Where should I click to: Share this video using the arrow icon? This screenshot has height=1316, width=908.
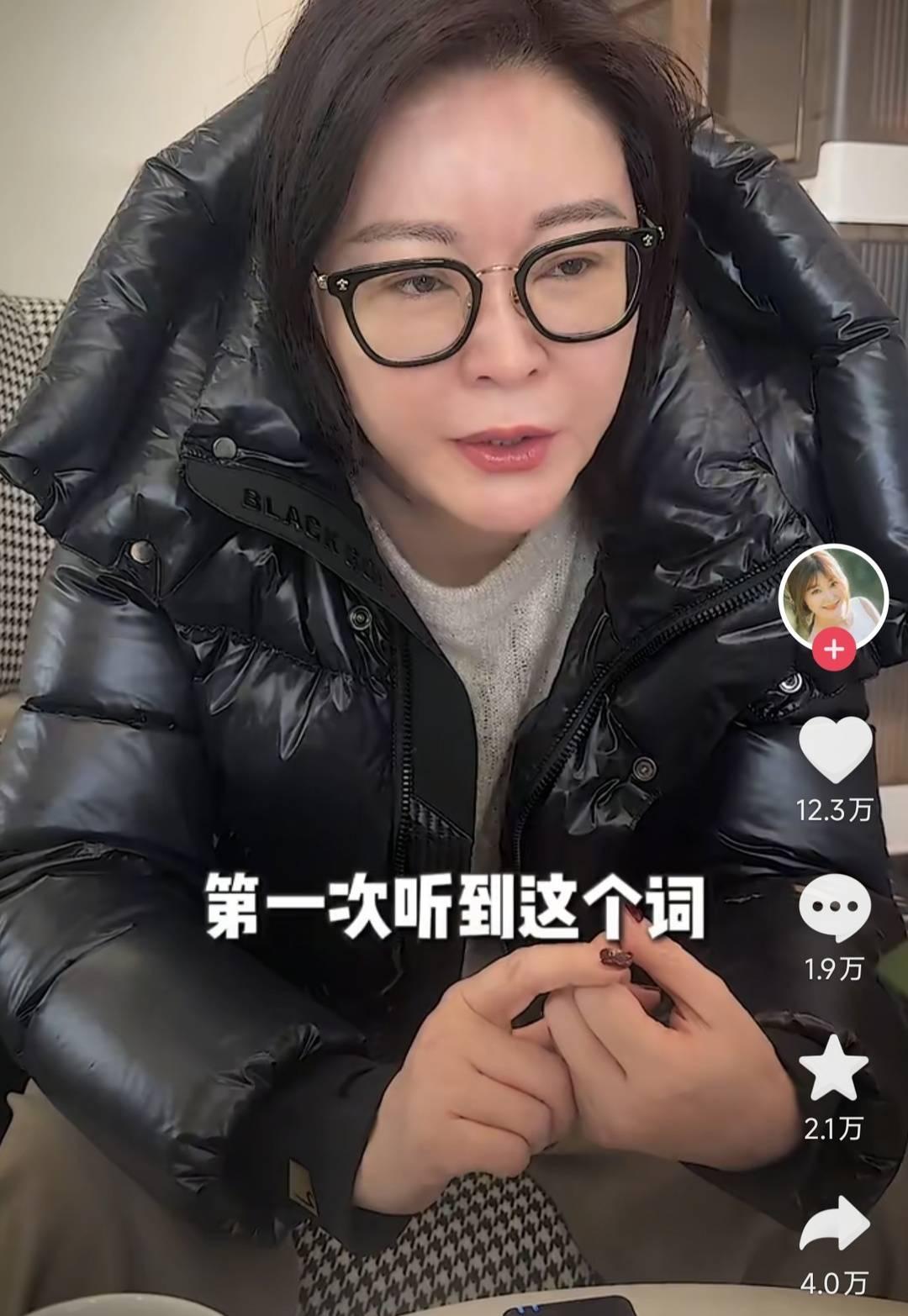834,1225
